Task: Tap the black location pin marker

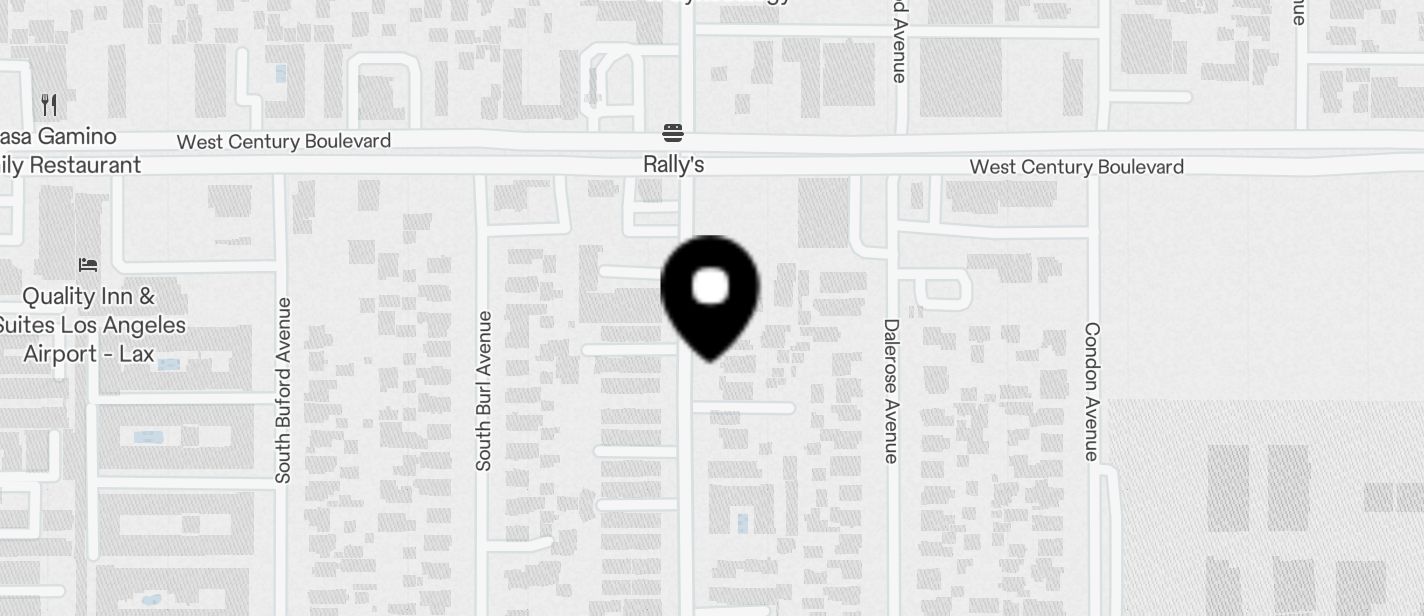Action: [x=710, y=292]
